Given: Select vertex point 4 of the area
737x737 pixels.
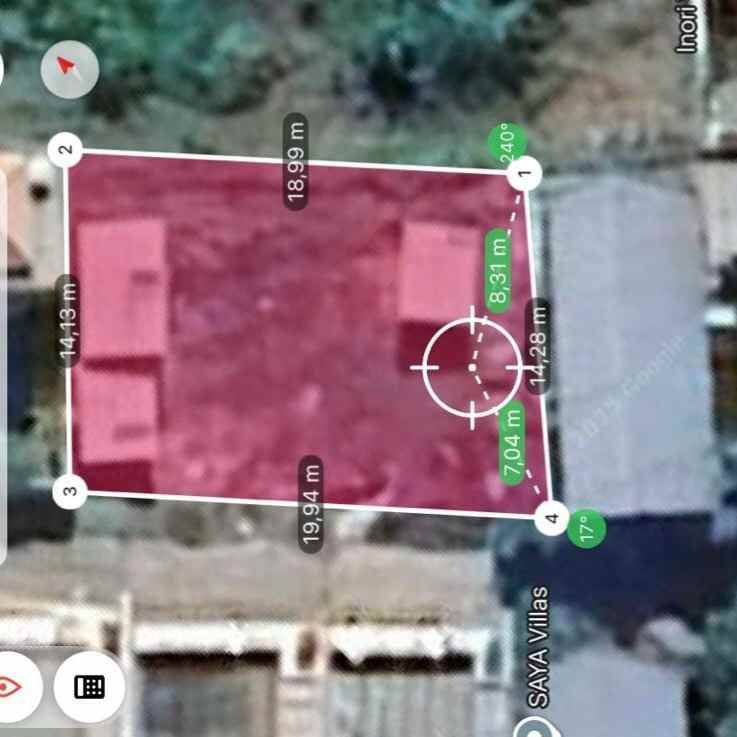Looking at the screenshot, I should coord(551,517).
